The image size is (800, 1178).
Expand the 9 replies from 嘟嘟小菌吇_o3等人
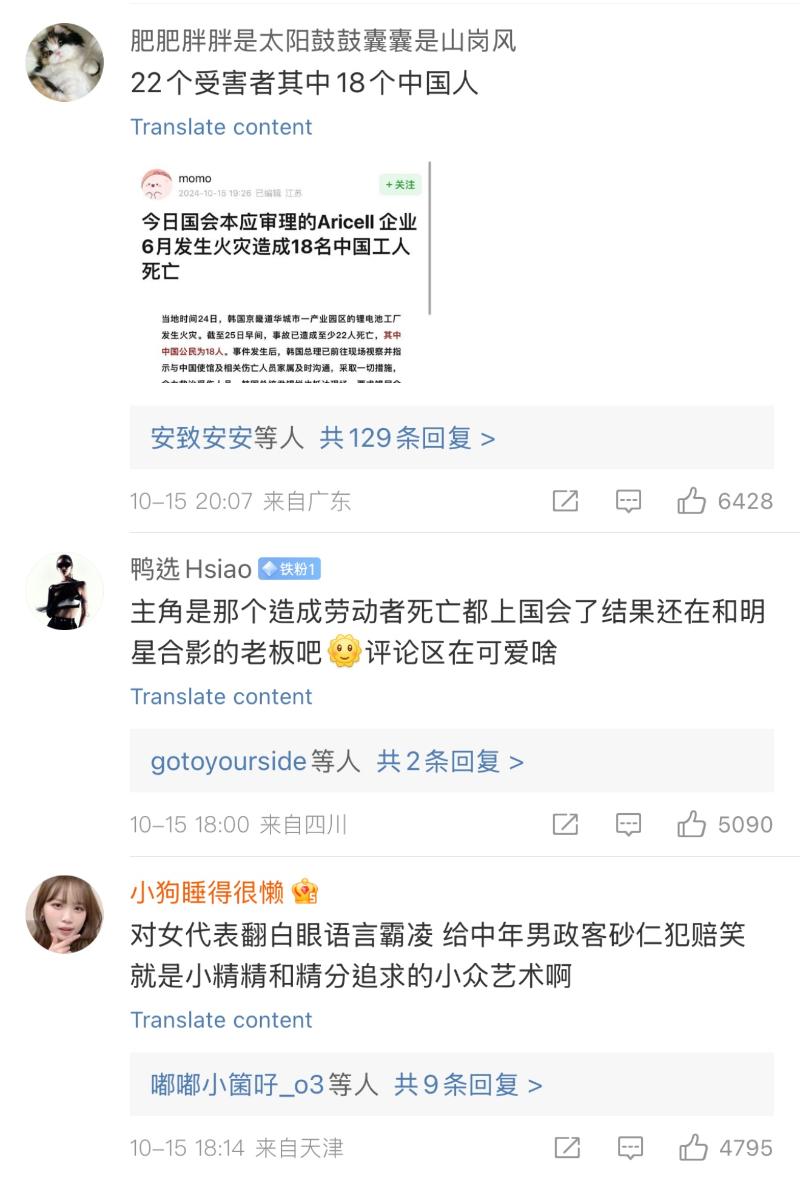(x=346, y=1084)
